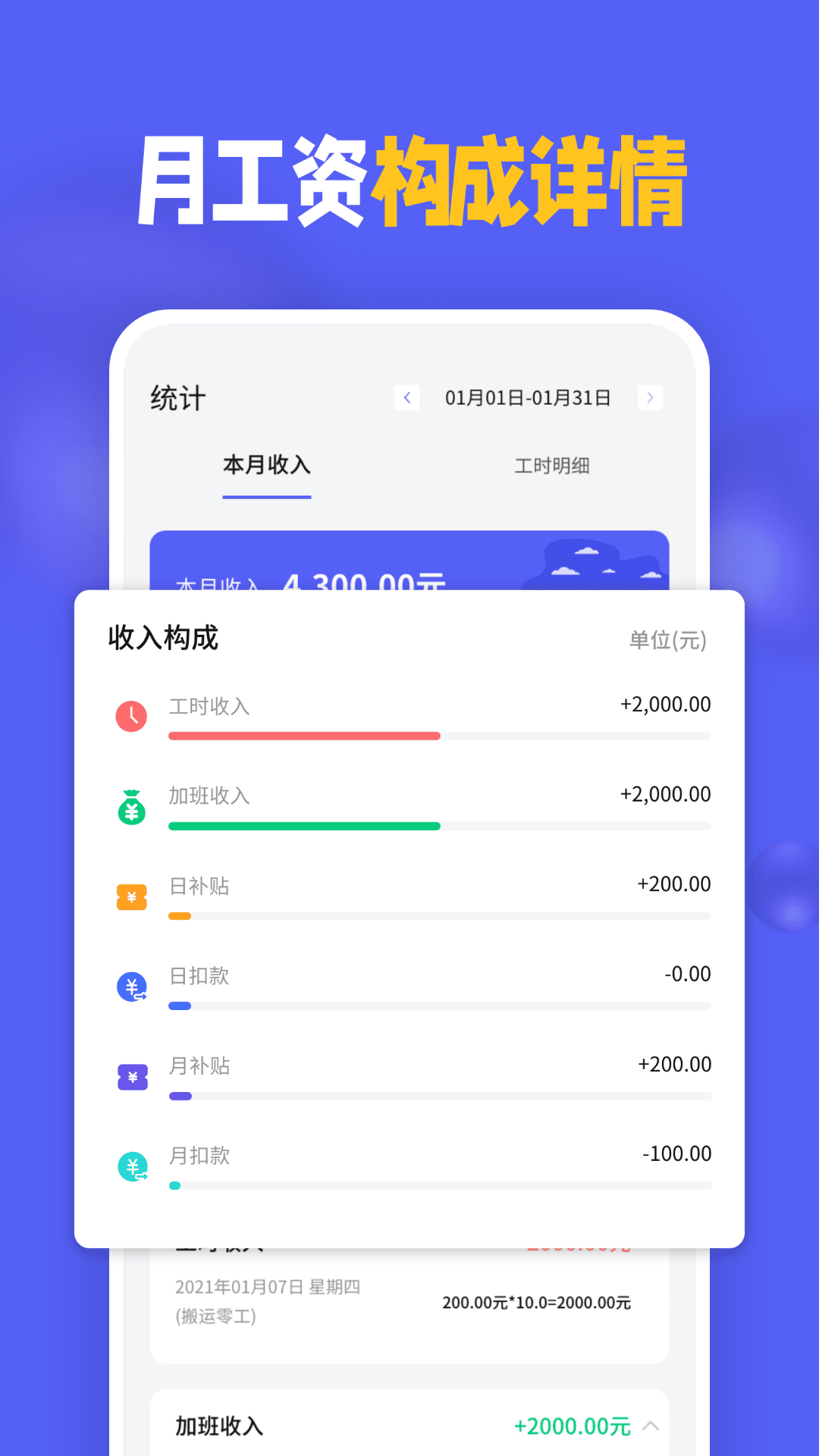Click the red progress bar under 工时收入
This screenshot has width=819, height=1456.
click(x=303, y=735)
